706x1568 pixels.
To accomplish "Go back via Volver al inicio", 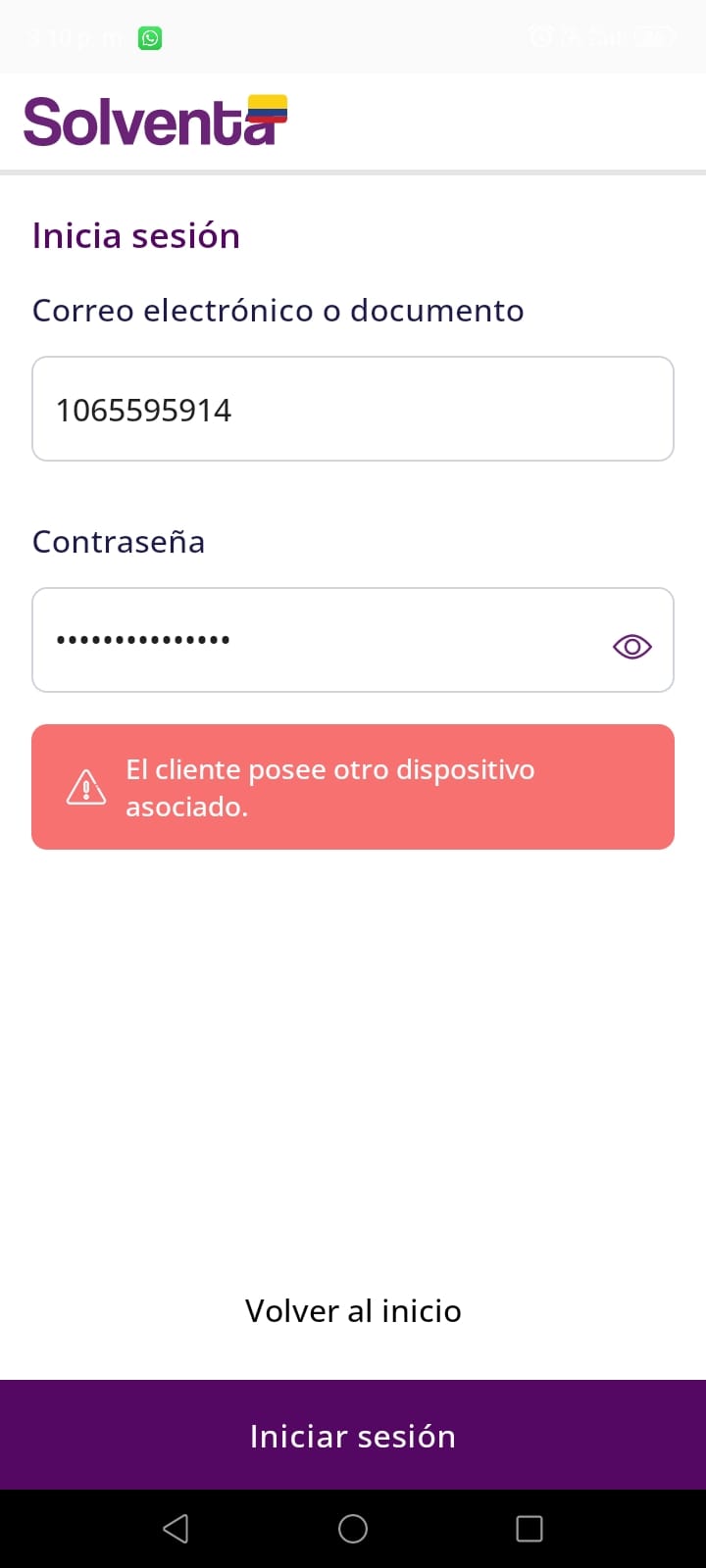I will (353, 1310).
